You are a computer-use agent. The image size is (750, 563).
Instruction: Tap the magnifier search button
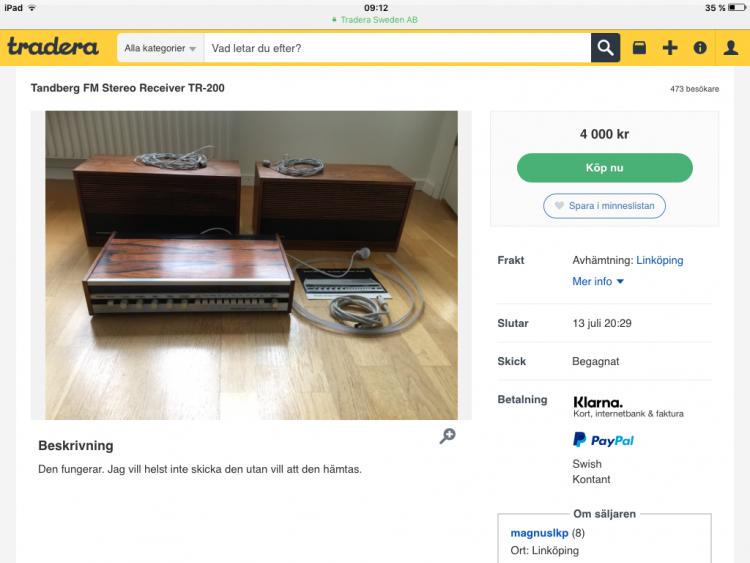605,48
